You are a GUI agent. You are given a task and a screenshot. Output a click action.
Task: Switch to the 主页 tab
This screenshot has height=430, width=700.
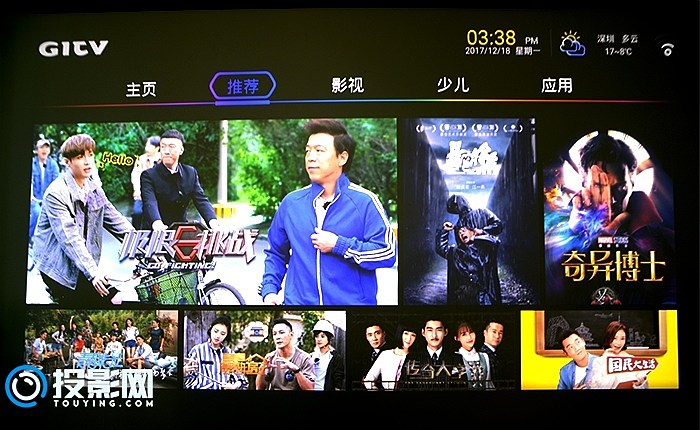[141, 88]
